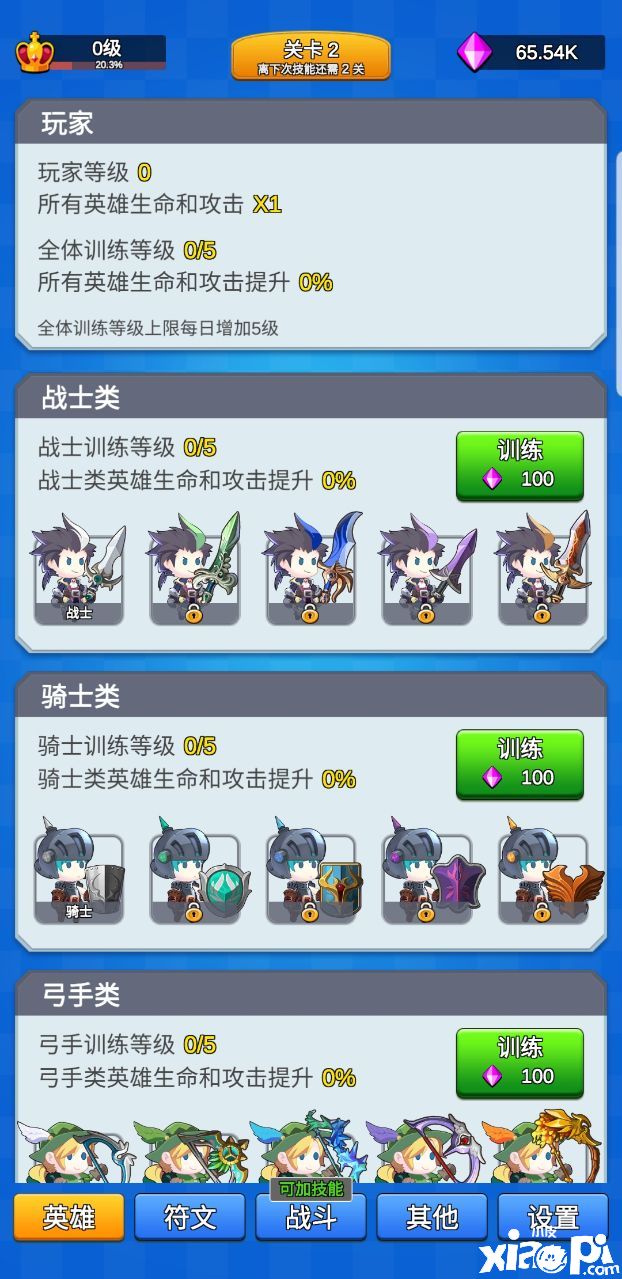The image size is (622, 1279).
Task: Open the 其他 tab
Action: click(432, 1217)
